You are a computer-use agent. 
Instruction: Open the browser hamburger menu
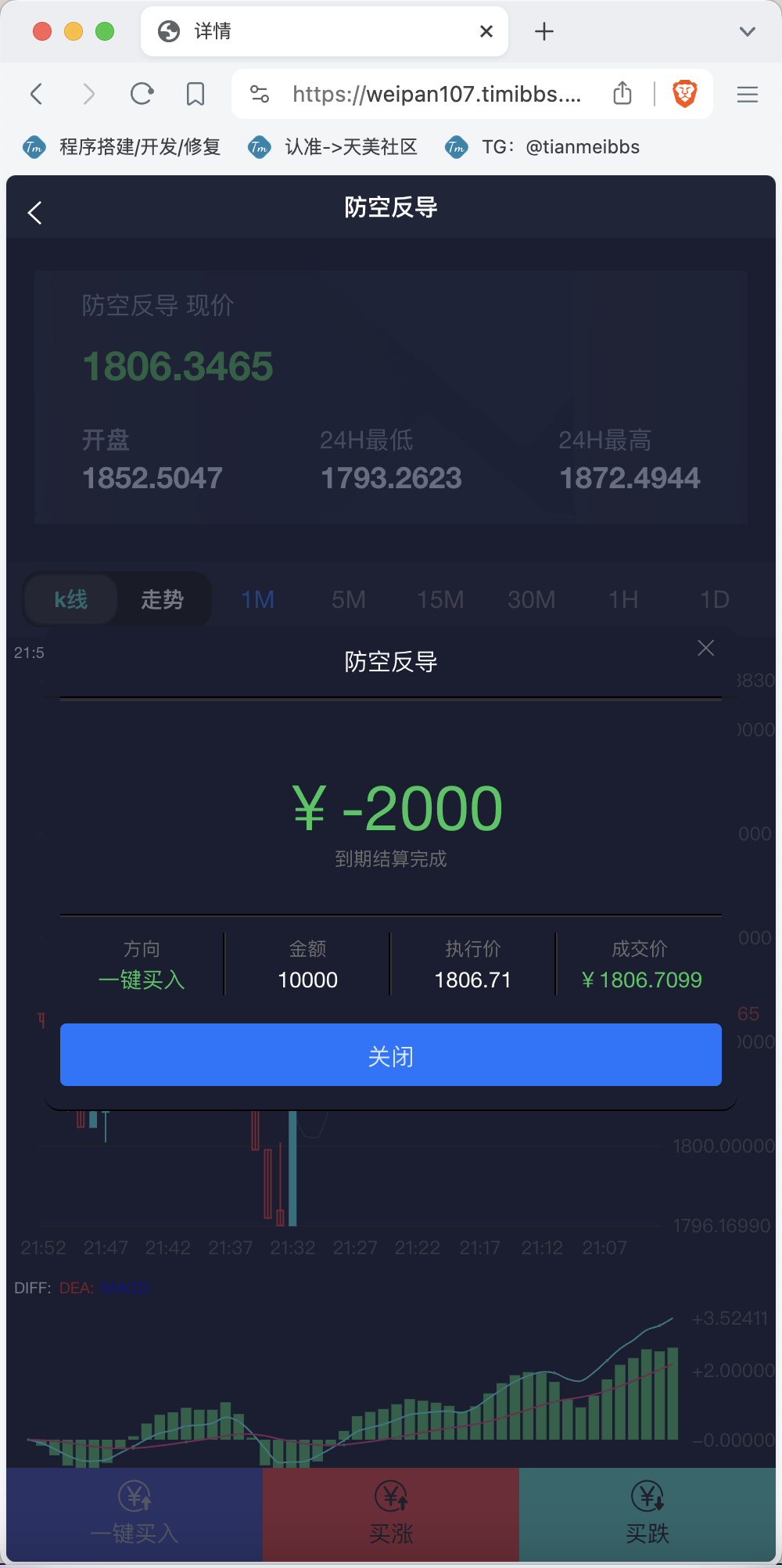coord(748,95)
